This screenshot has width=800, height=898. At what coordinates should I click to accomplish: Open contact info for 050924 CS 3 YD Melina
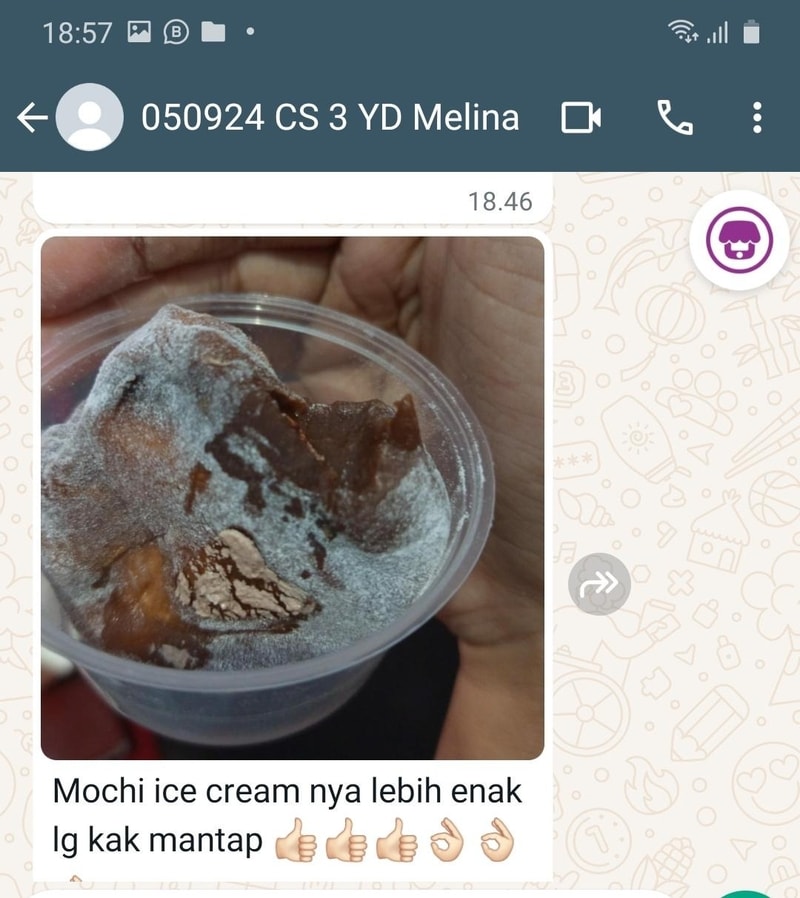(330, 118)
